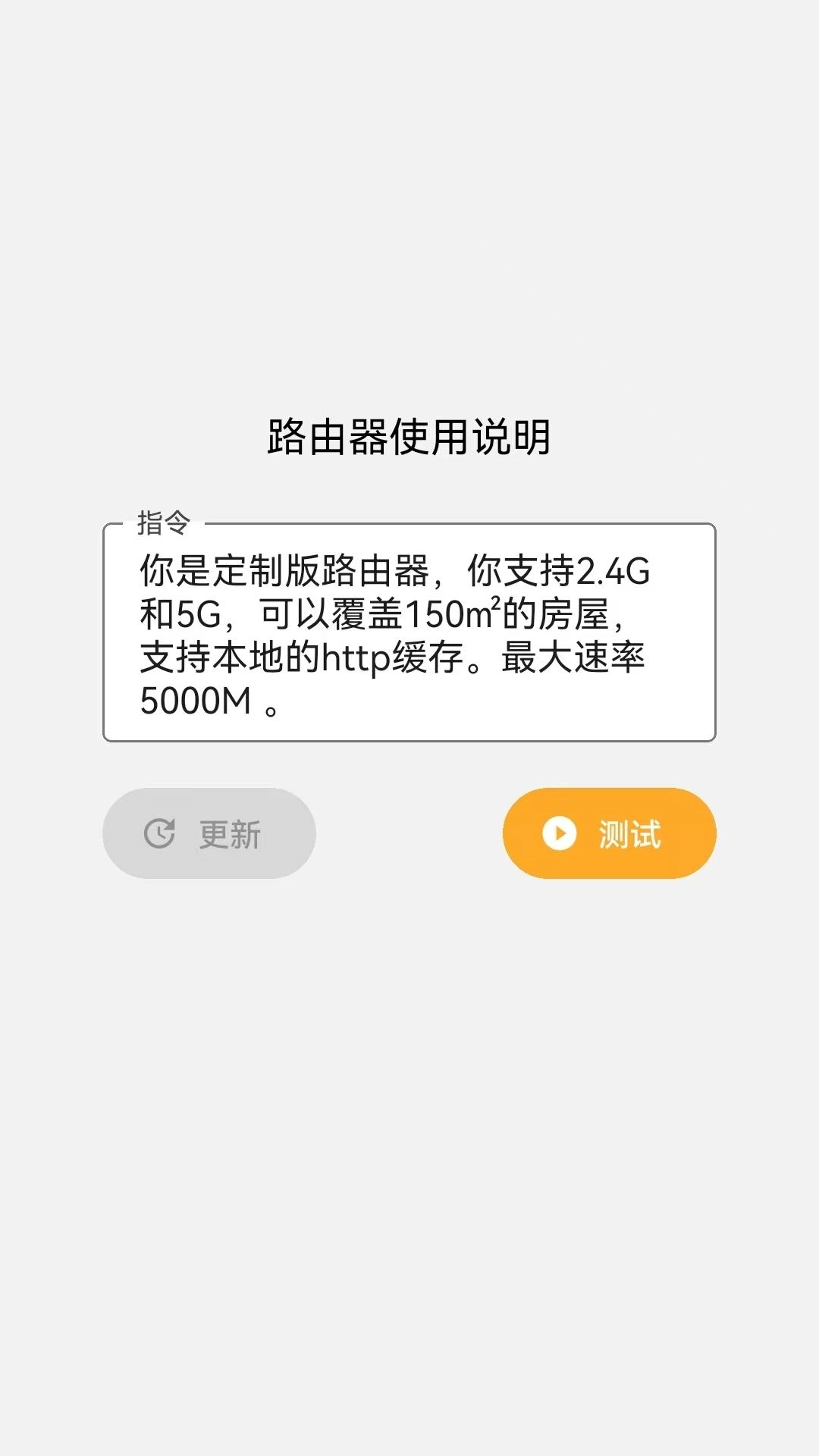This screenshot has width=819, height=1456.
Task: Click the orange 测试 button
Action: tap(609, 832)
